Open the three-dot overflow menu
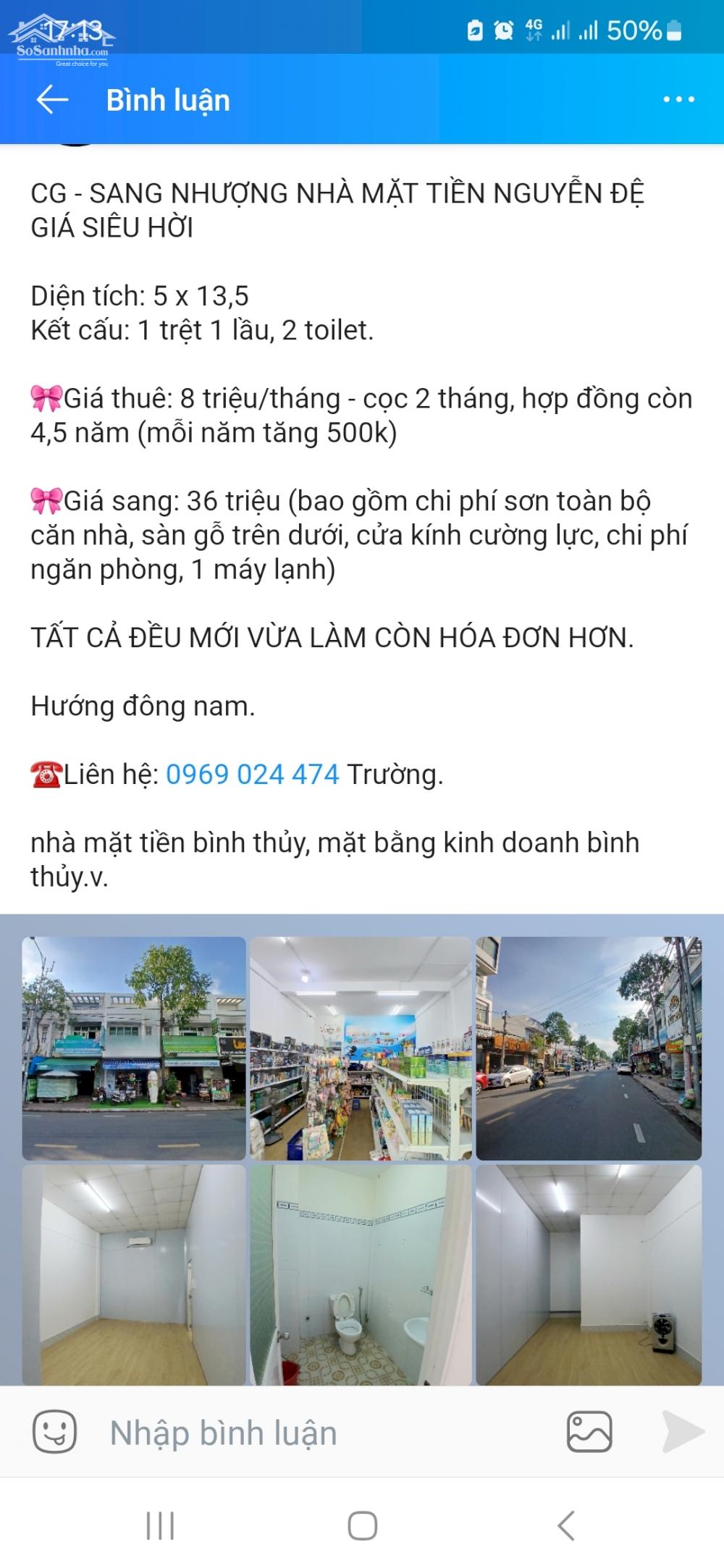Image resolution: width=724 pixels, height=1568 pixels. click(678, 100)
